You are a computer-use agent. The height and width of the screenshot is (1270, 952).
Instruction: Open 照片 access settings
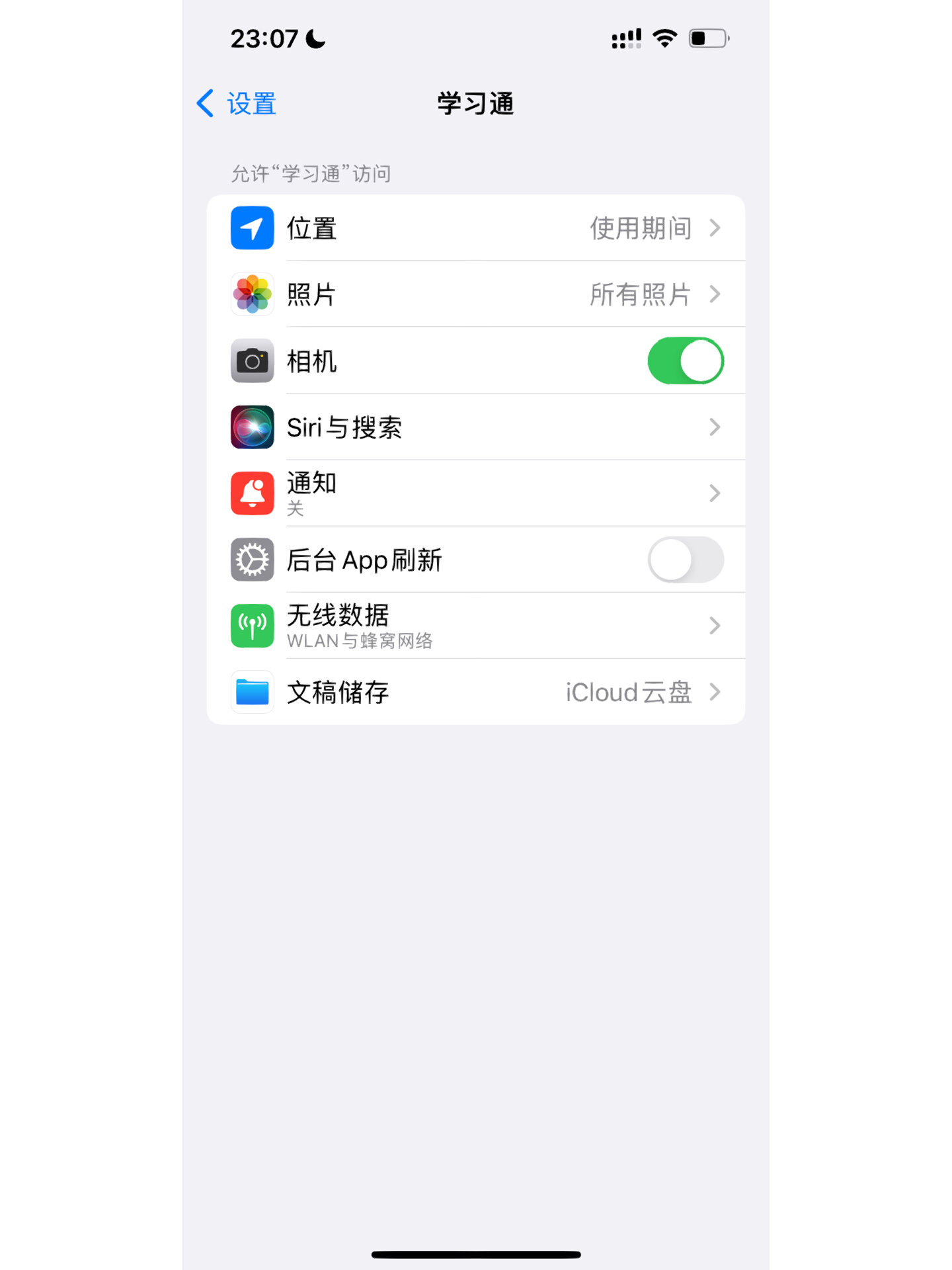(x=475, y=294)
